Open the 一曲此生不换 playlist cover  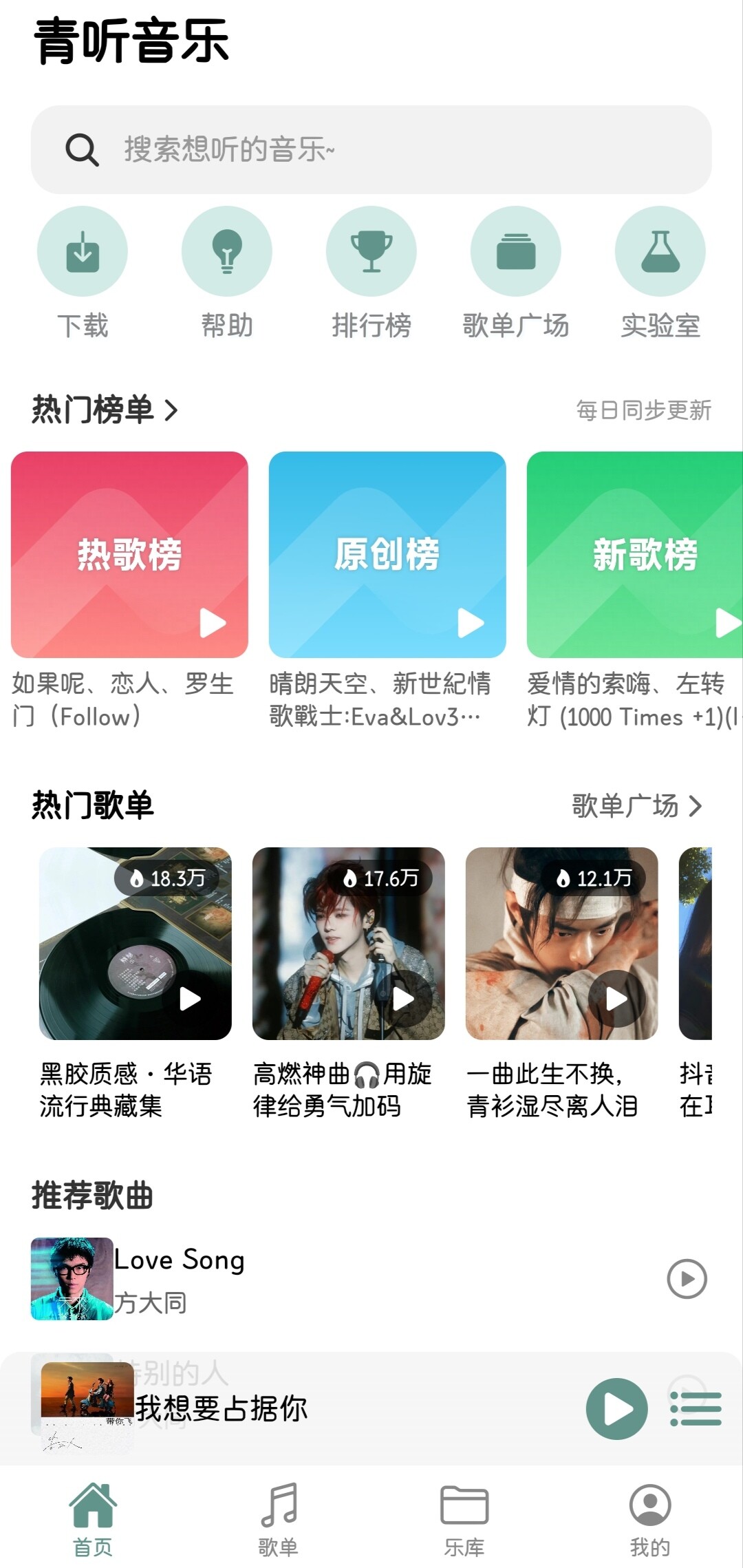[x=562, y=944]
